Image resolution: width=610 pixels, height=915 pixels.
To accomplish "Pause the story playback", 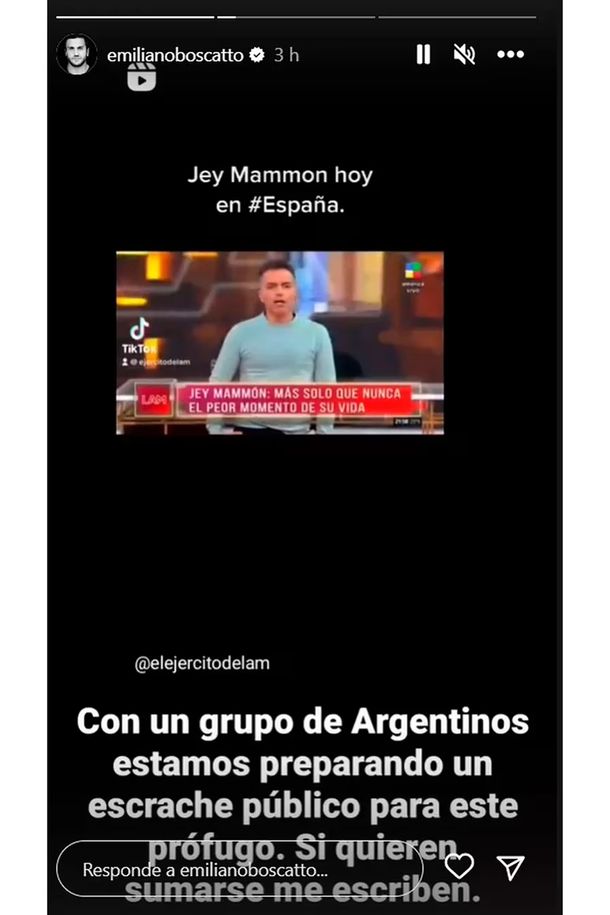I will [x=423, y=55].
